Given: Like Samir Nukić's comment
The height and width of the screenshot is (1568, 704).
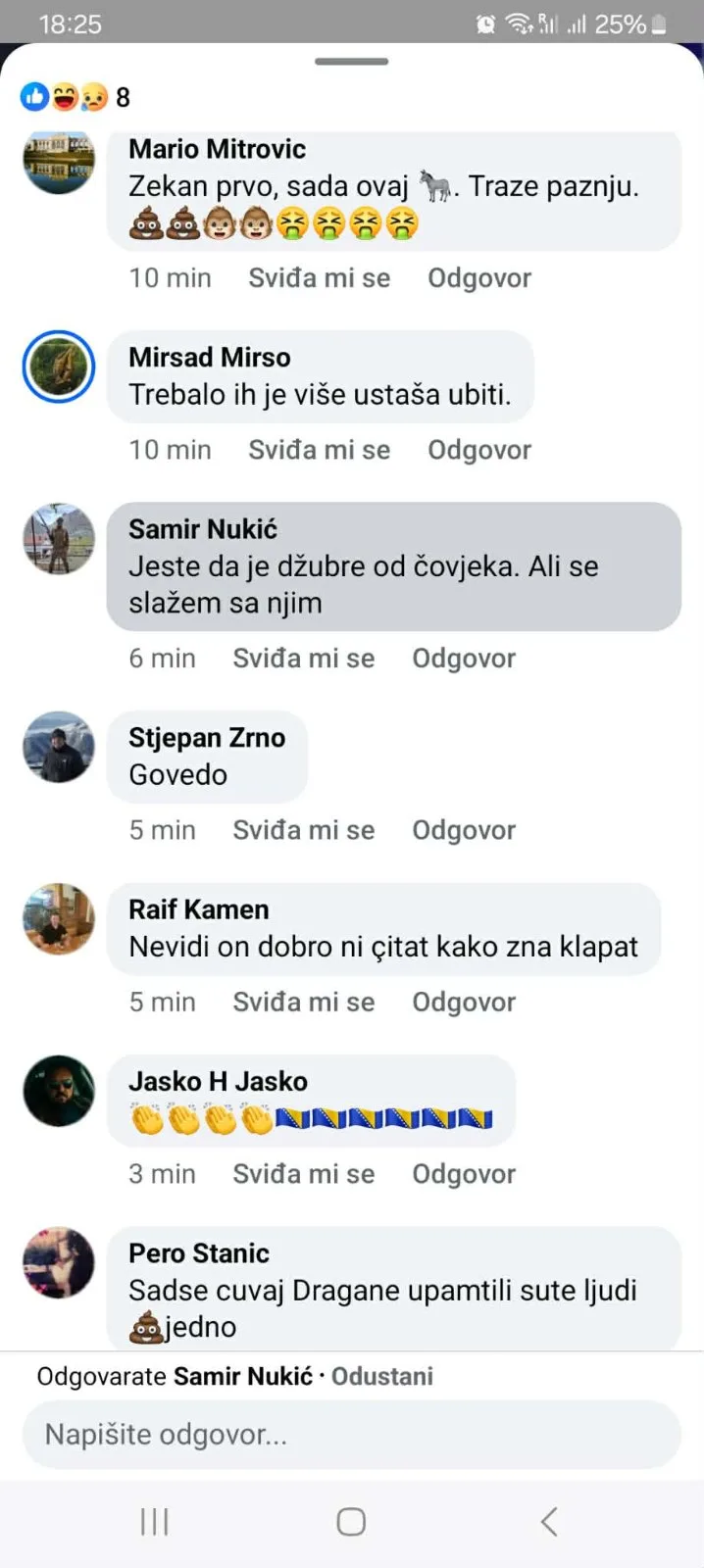Looking at the screenshot, I should point(303,659).
